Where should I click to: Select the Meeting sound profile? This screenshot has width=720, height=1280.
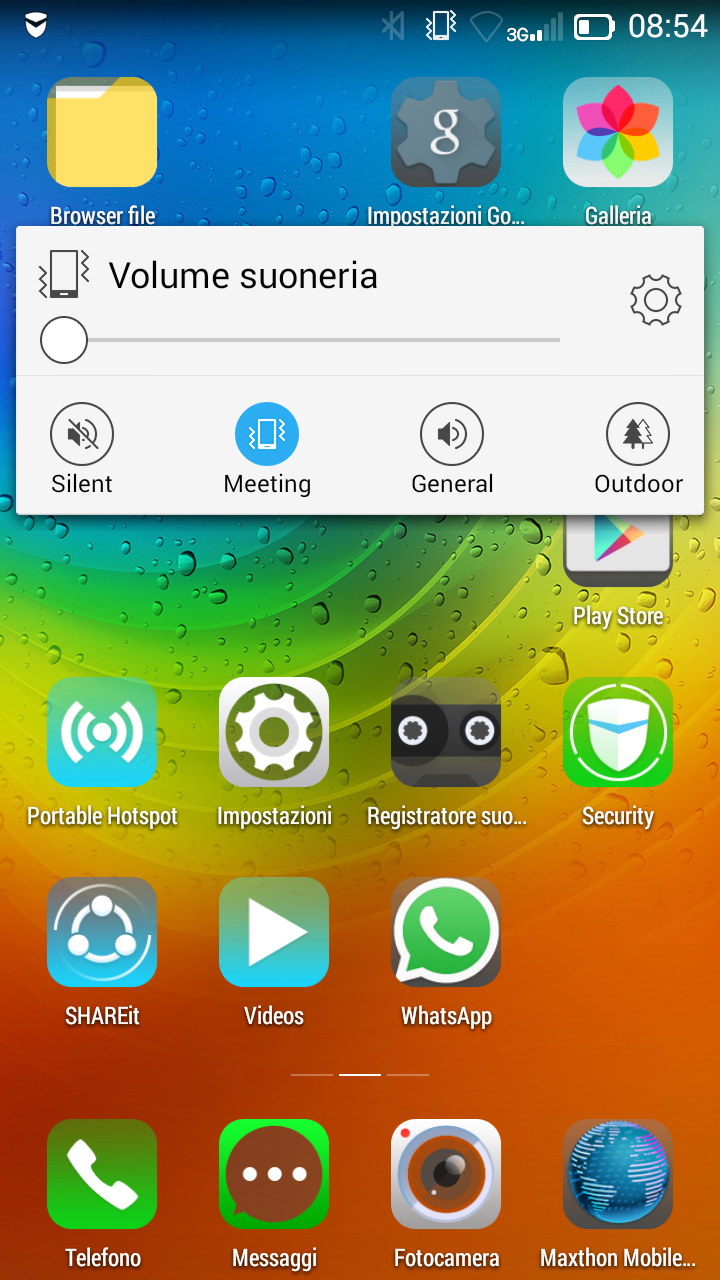point(267,434)
